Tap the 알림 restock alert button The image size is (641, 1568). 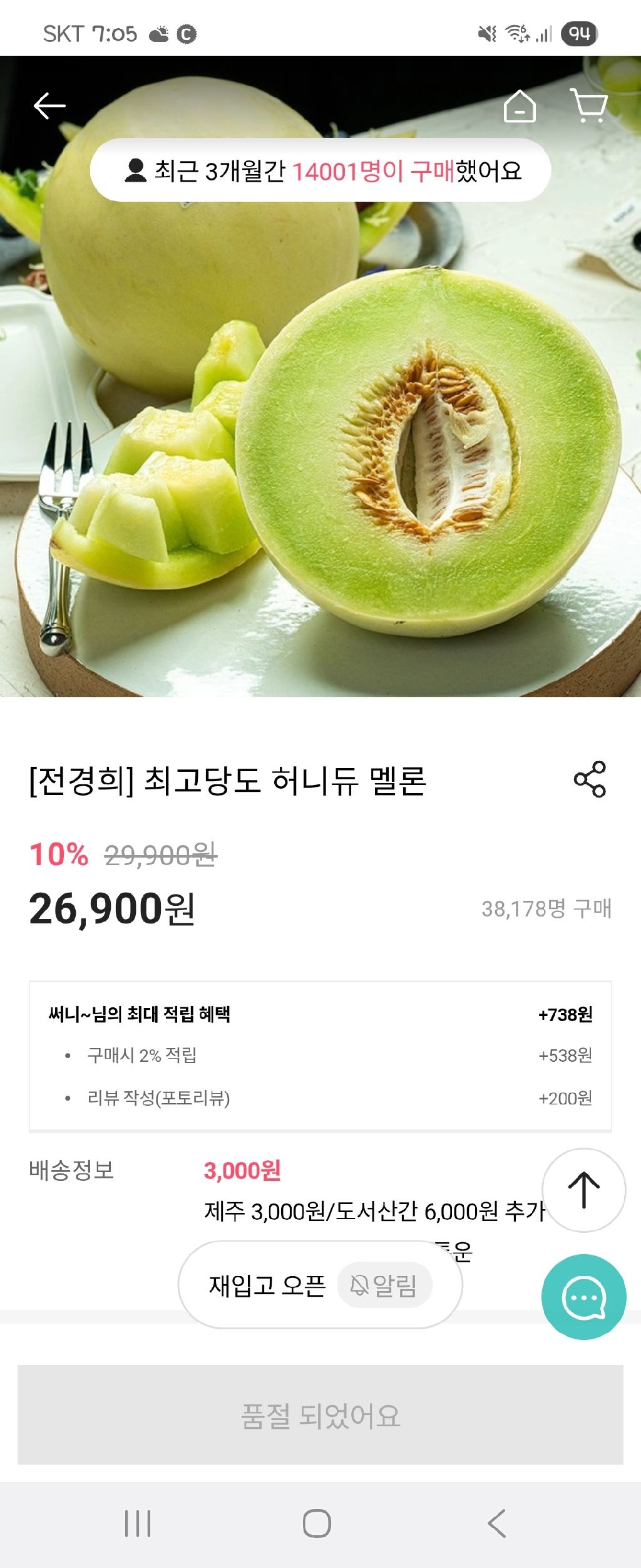[x=384, y=1285]
